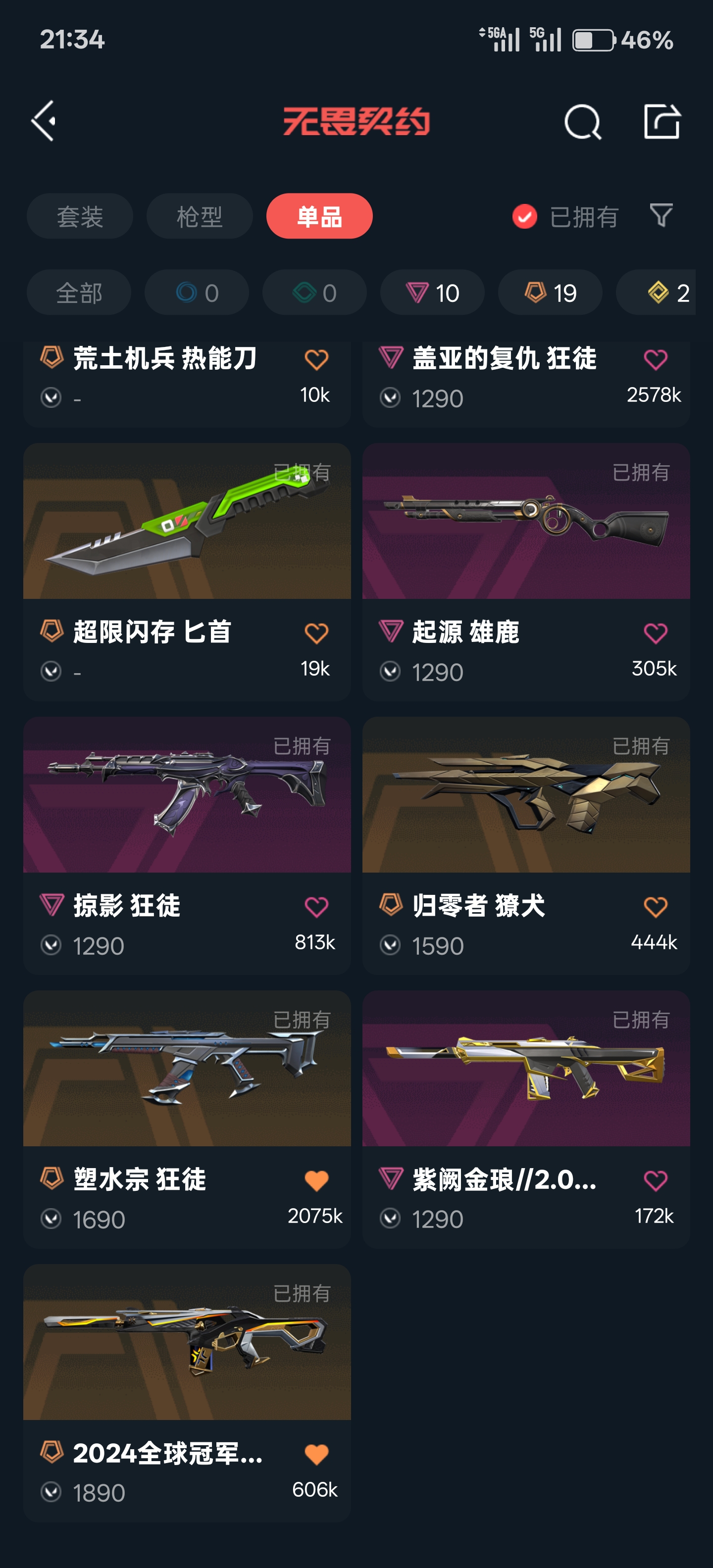Open the 紫阙金琅//2.0 skin card
This screenshot has height=1568, width=713.
526,1119
